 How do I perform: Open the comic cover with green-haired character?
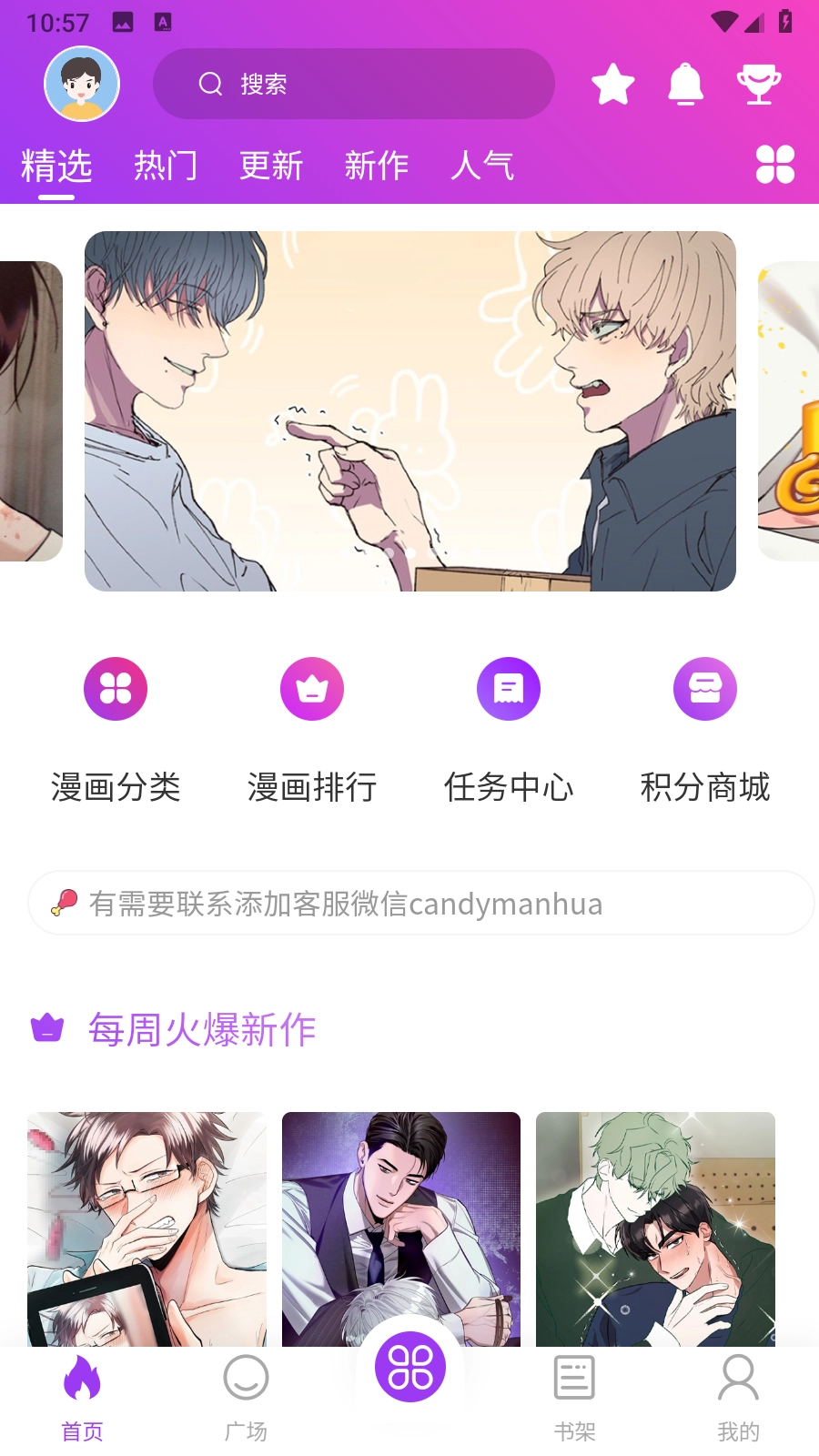point(655,1228)
